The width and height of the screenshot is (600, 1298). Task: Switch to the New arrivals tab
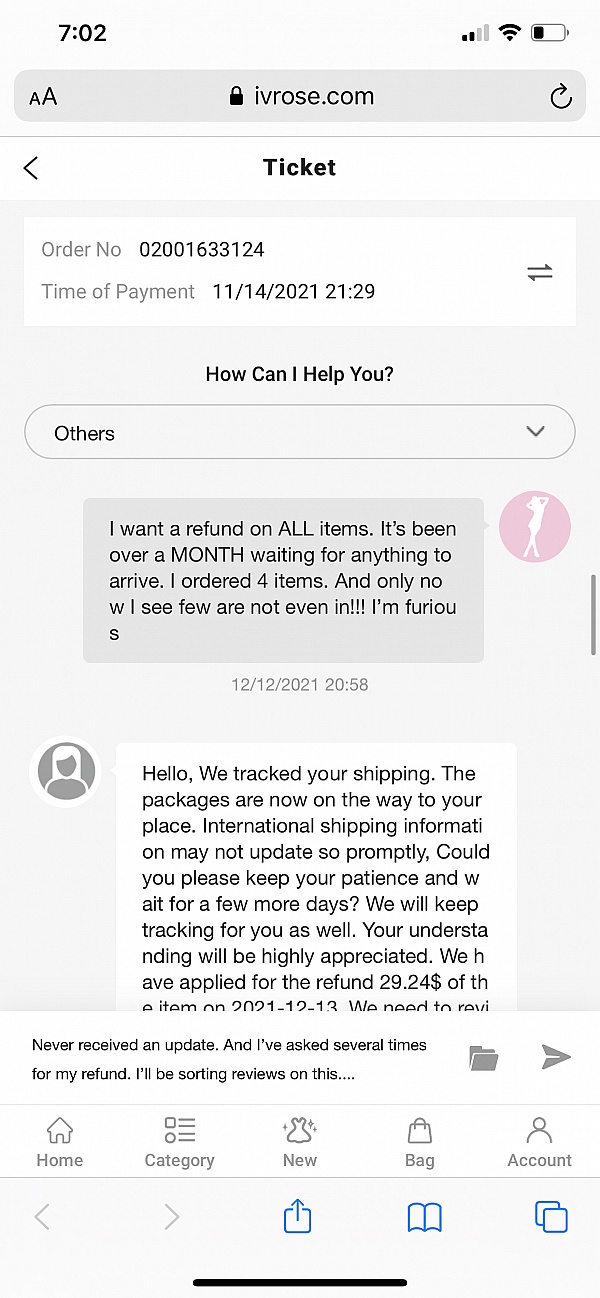coord(300,1142)
